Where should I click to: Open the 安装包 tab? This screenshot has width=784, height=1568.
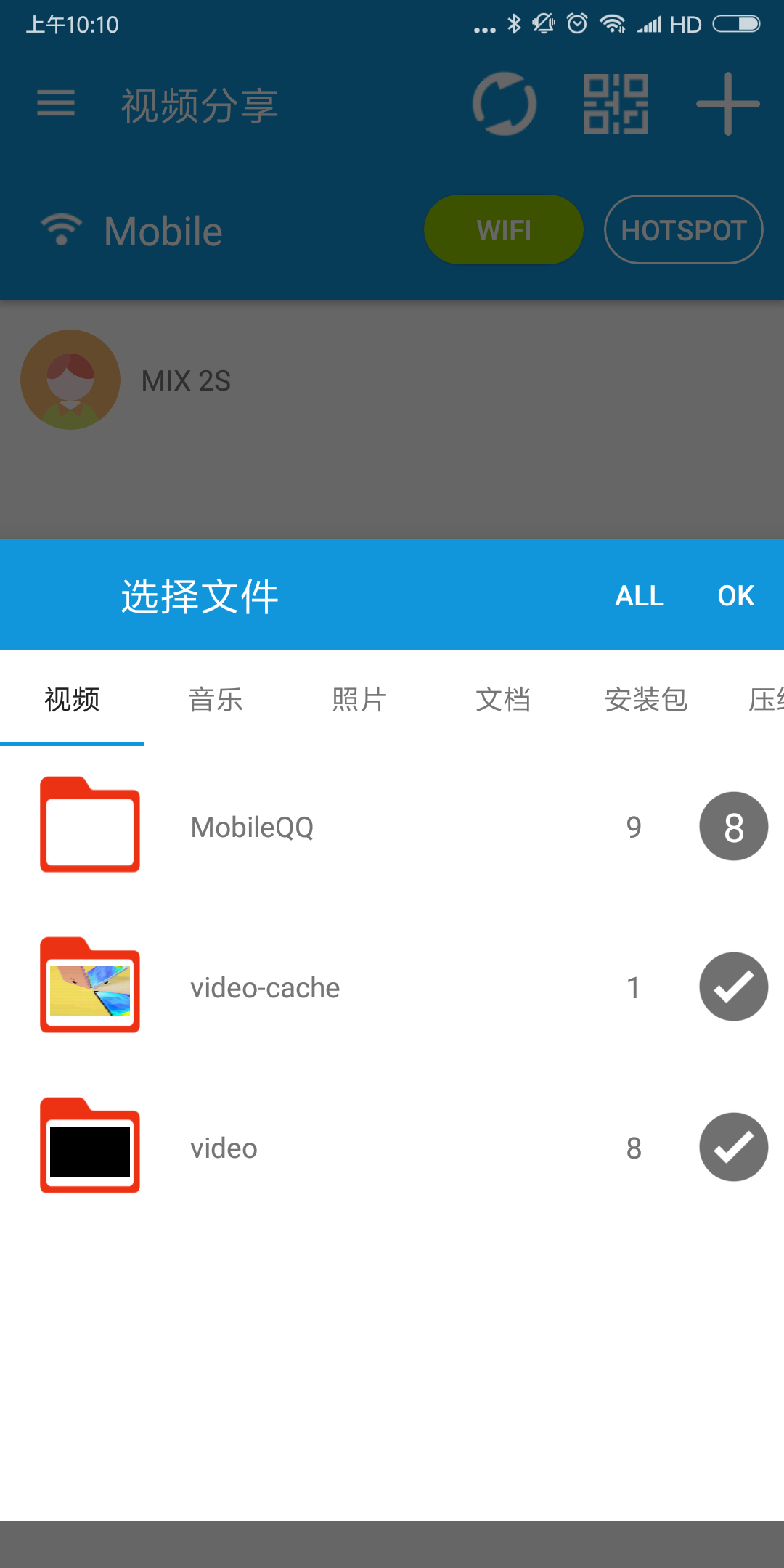coord(646,699)
